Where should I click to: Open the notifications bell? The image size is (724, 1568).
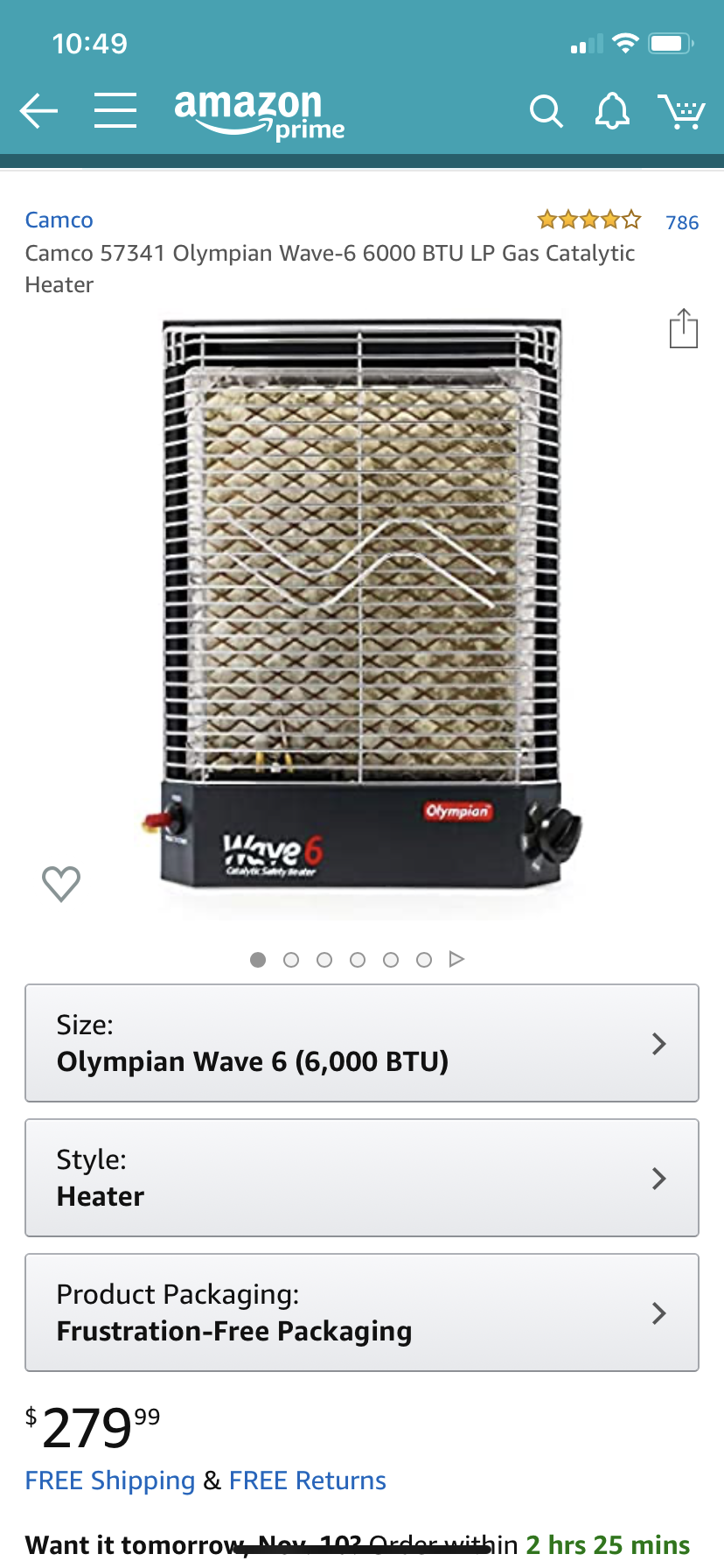point(612,111)
